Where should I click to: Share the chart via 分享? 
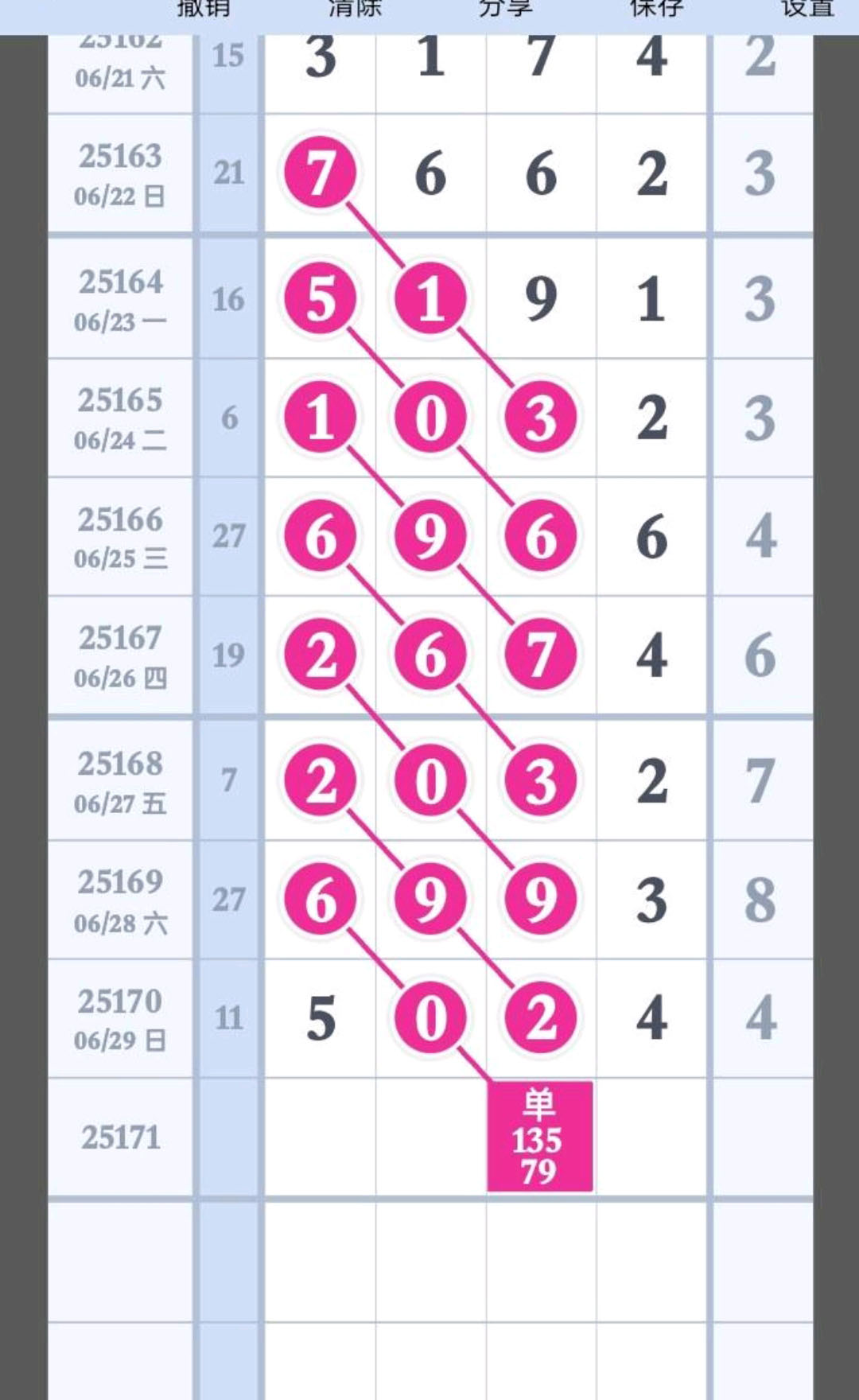505,8
